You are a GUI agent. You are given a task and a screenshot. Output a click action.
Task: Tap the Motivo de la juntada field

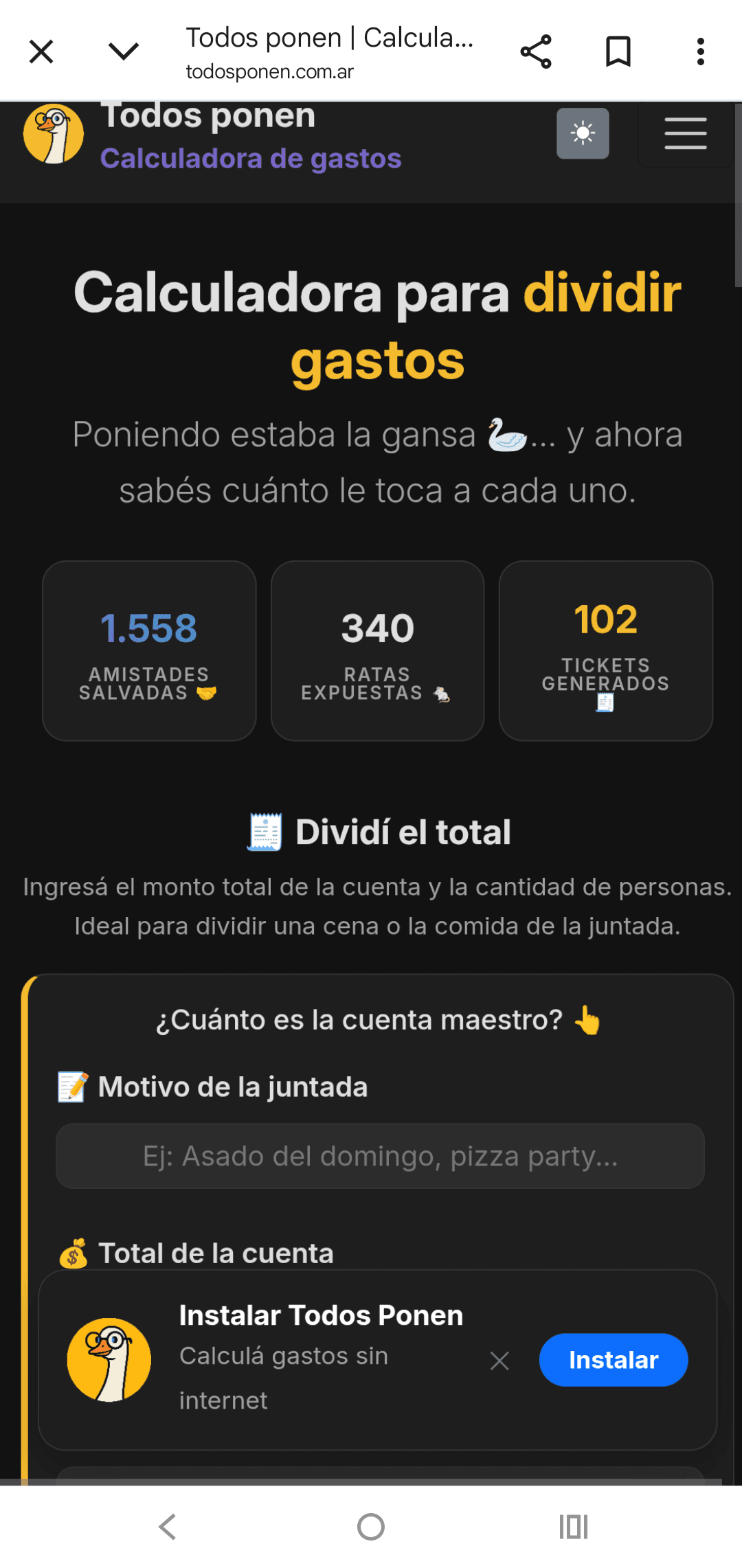[380, 1156]
